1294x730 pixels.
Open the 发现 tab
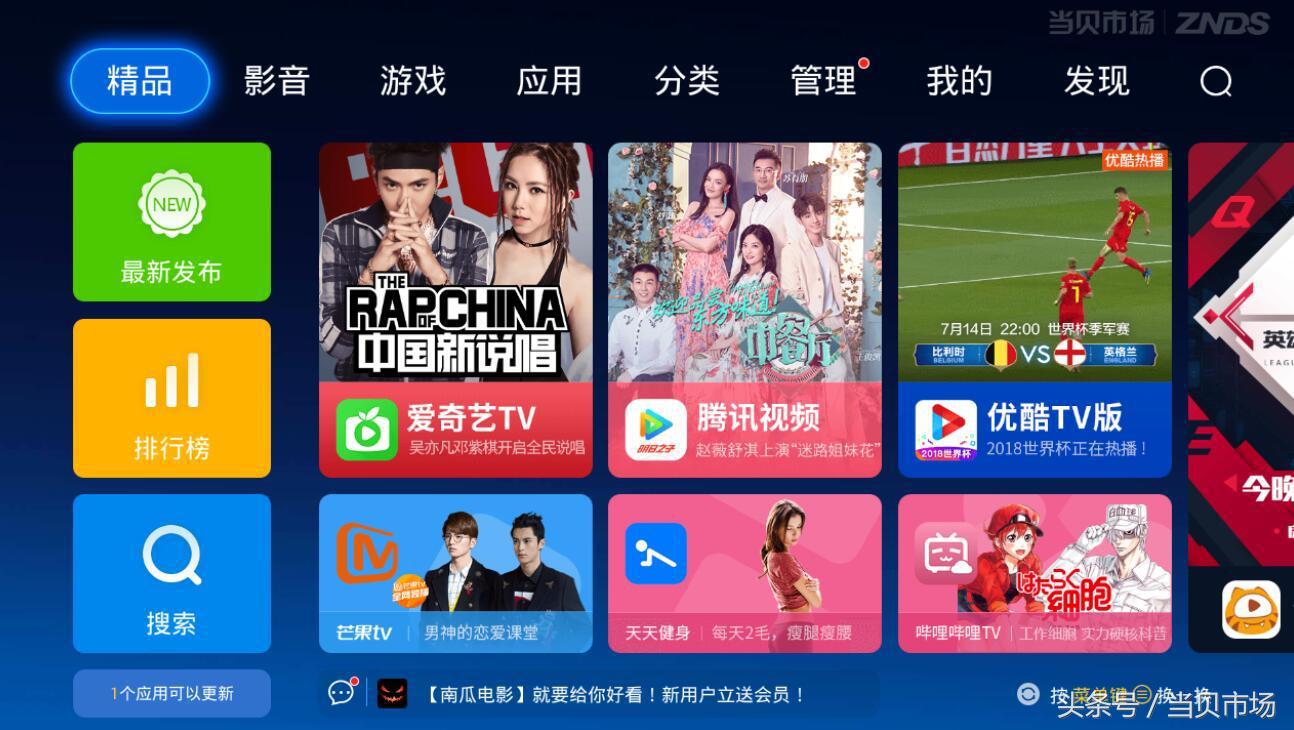click(x=1096, y=81)
